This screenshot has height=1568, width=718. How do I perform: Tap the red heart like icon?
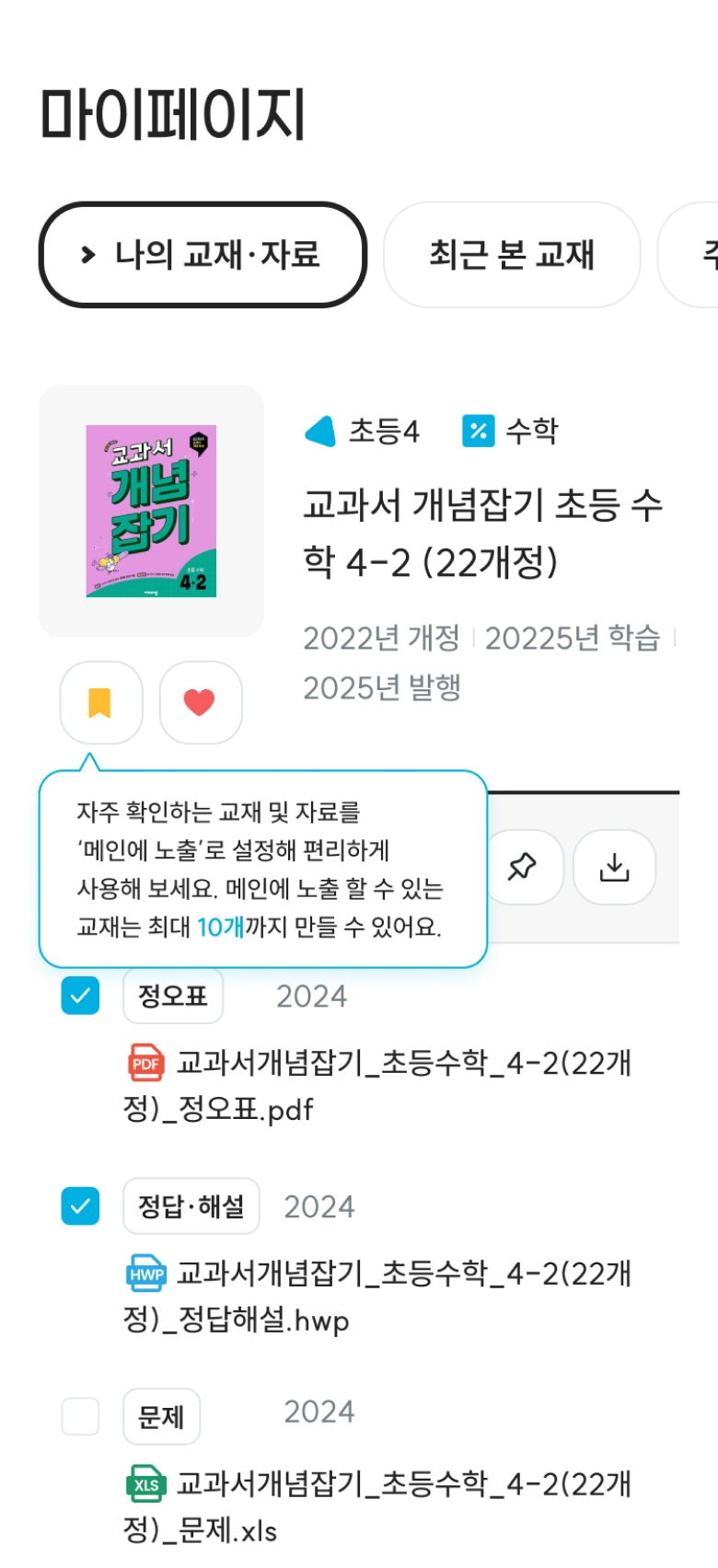pos(200,702)
